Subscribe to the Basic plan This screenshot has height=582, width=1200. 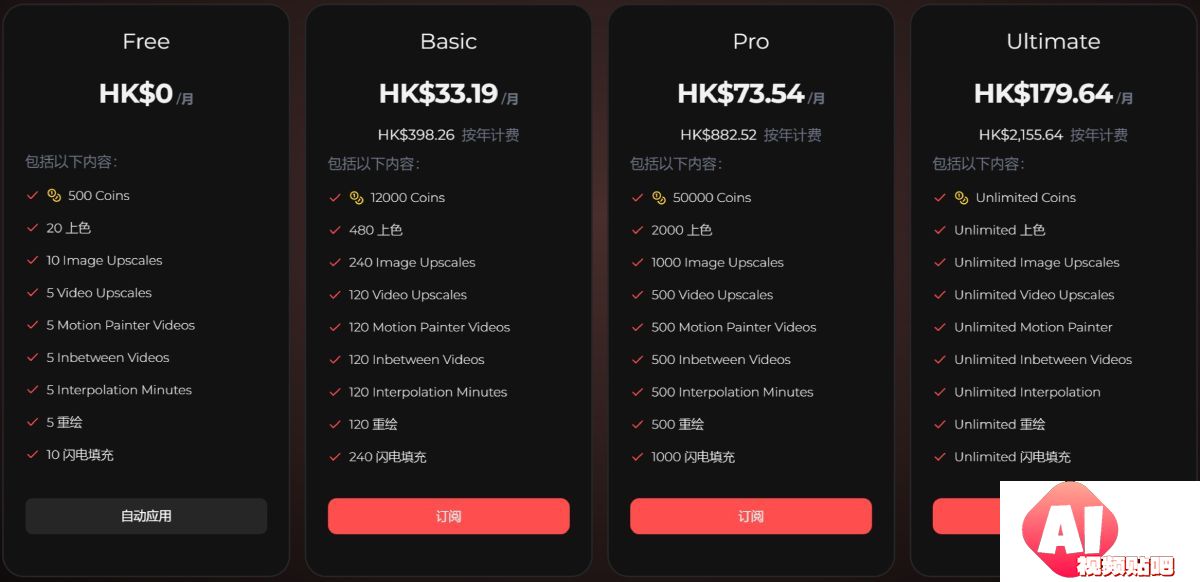pyautogui.click(x=448, y=516)
